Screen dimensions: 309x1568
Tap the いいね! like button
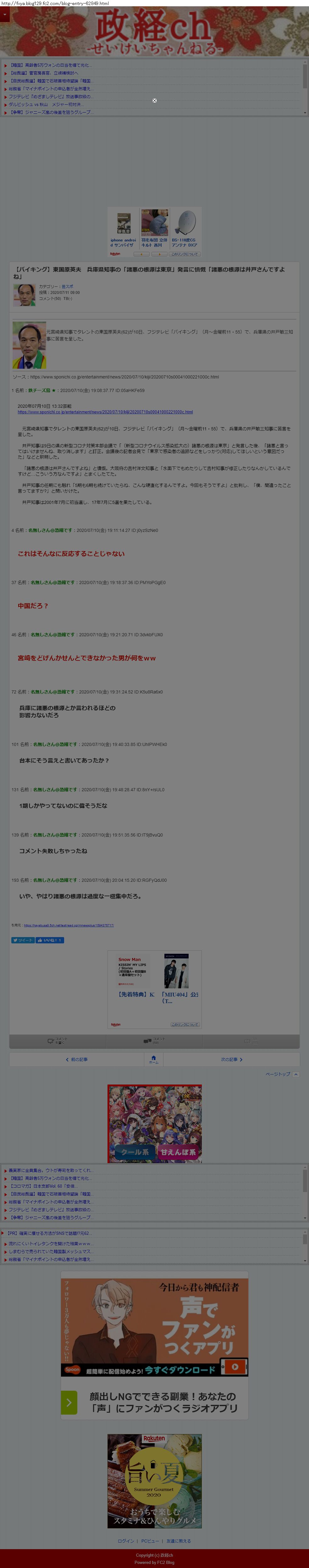click(50, 940)
